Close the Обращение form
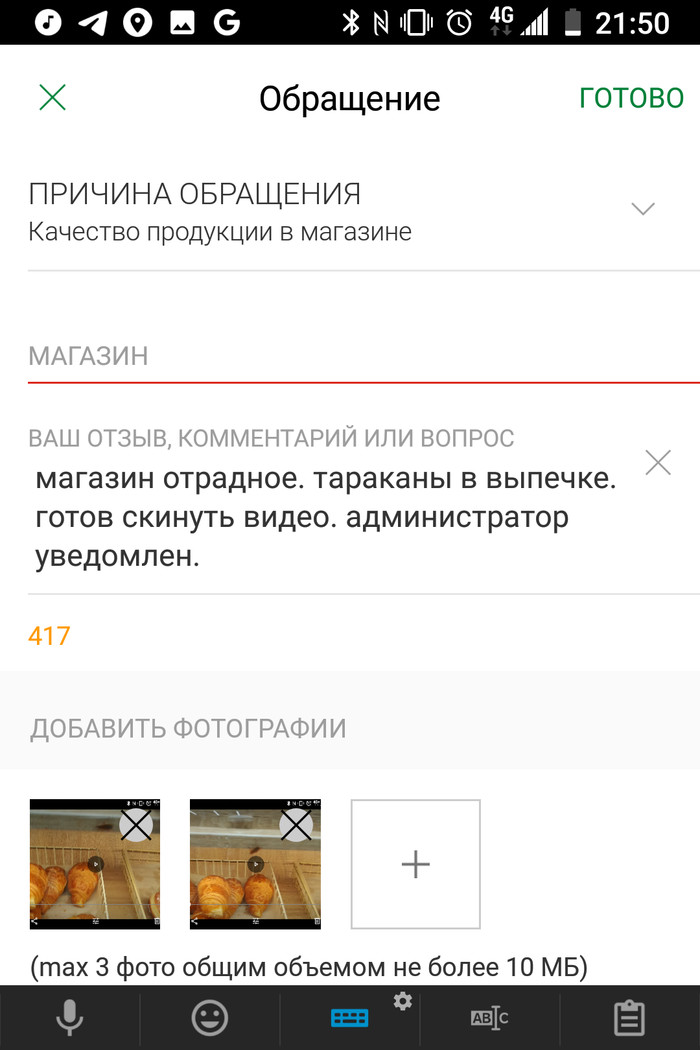The width and height of the screenshot is (700, 1050). tap(52, 98)
